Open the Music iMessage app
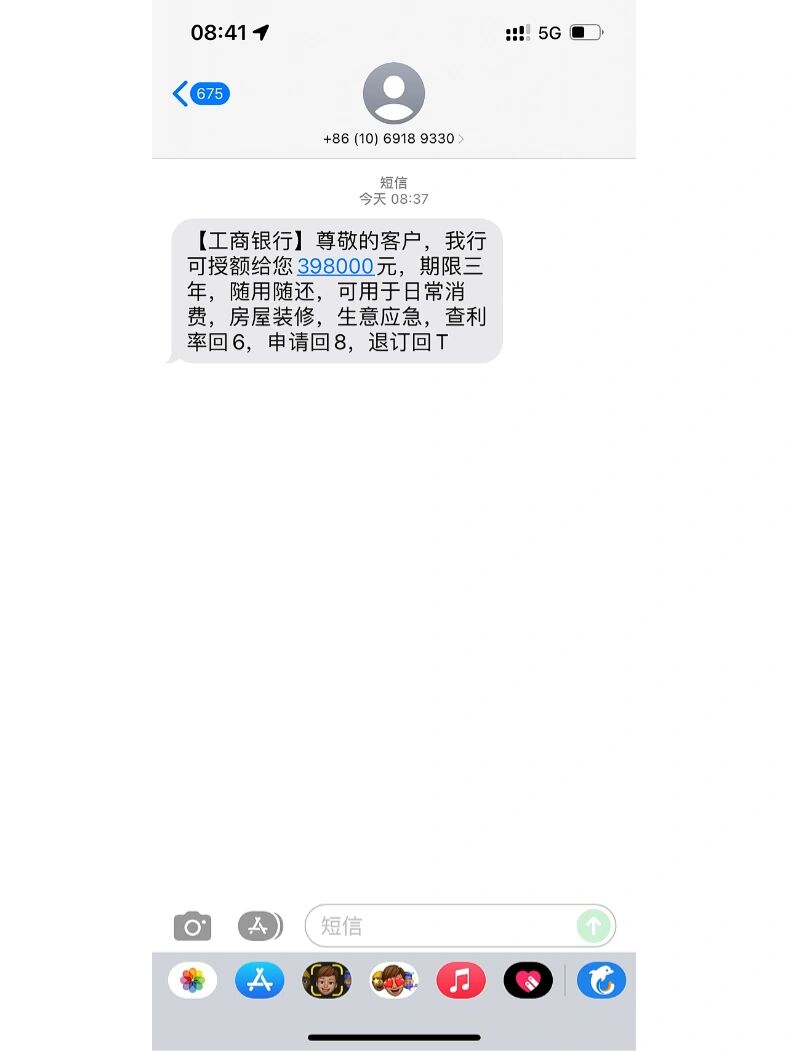The height and width of the screenshot is (1051, 788). pyautogui.click(x=460, y=980)
